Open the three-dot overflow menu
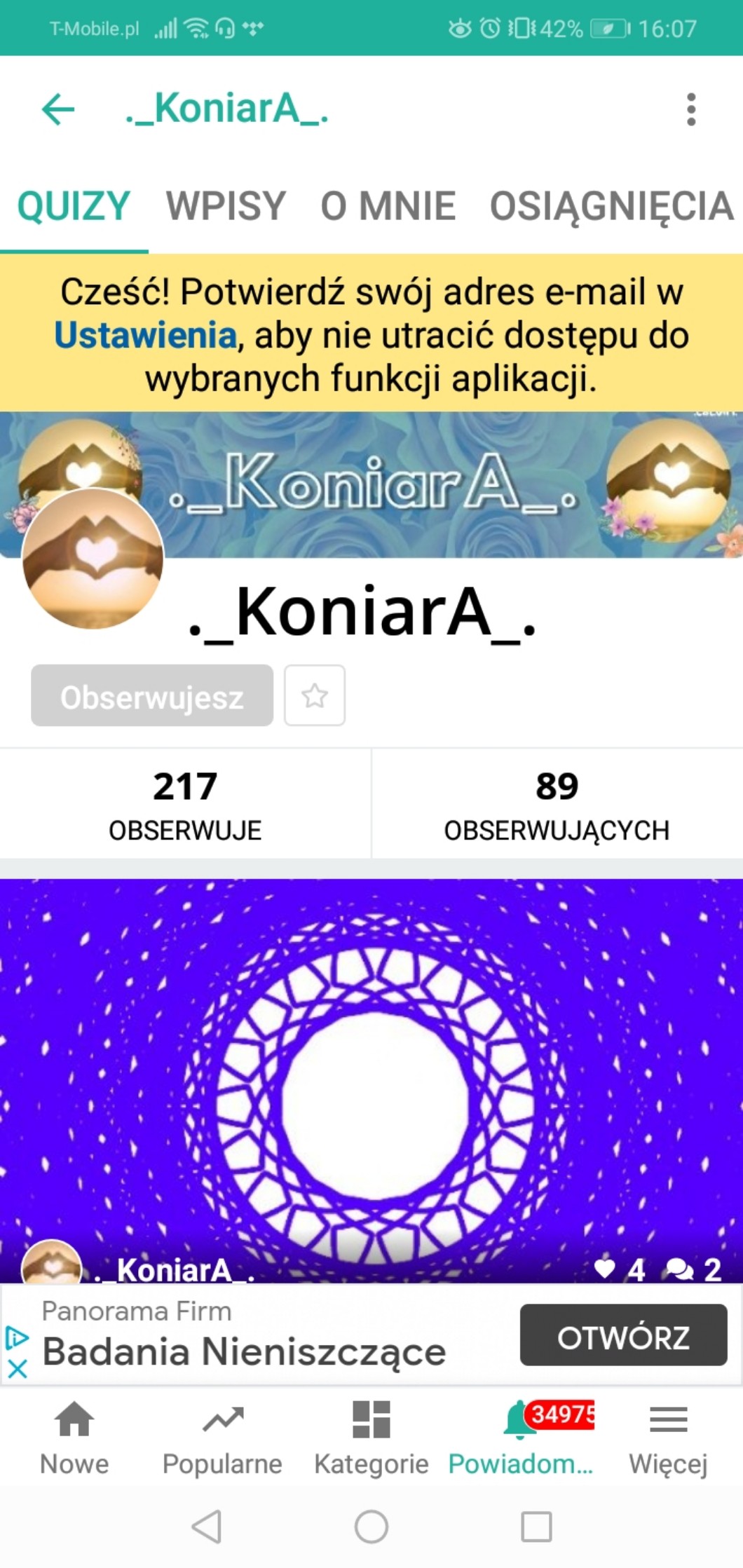743x1568 pixels. coord(690,109)
